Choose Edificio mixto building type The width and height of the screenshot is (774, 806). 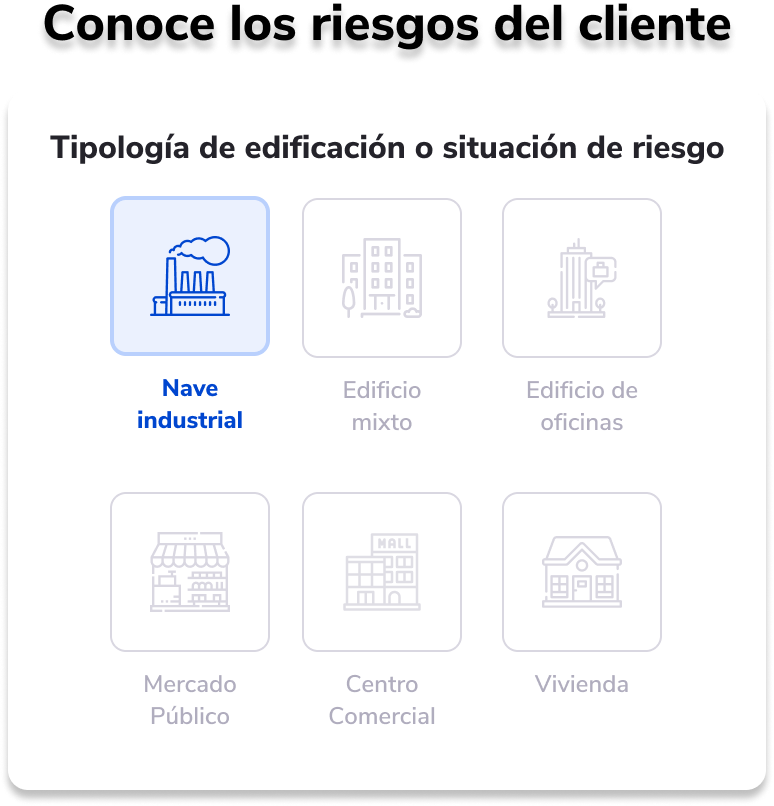coord(382,278)
